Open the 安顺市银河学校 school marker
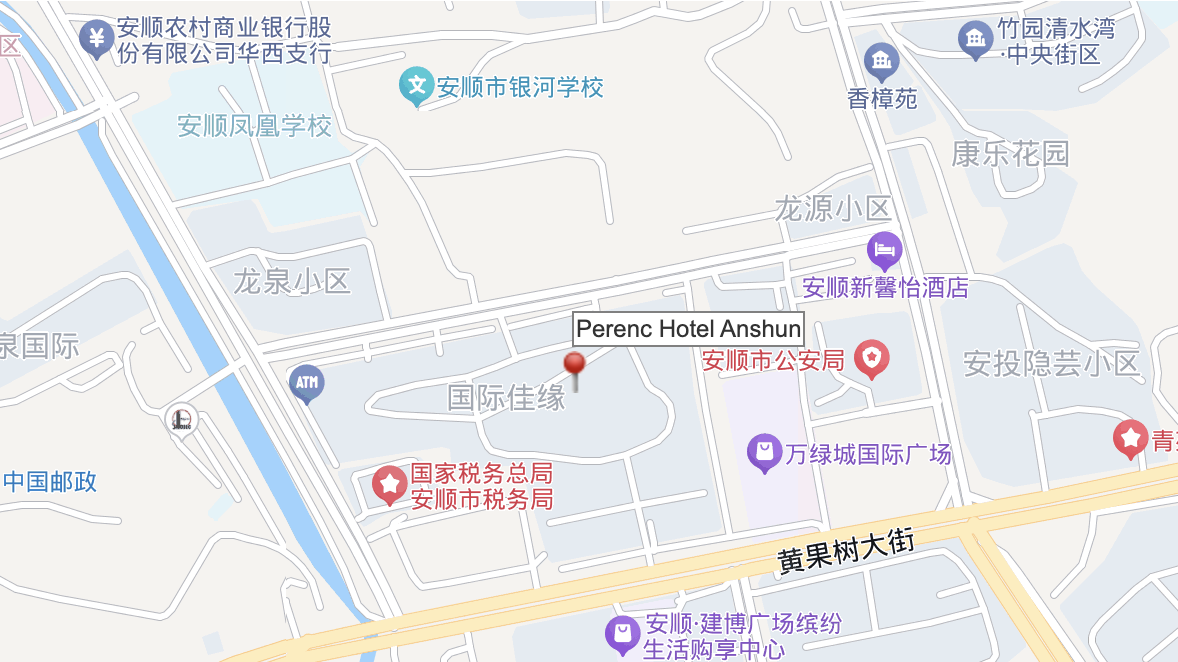Image resolution: width=1178 pixels, height=662 pixels. [417, 86]
